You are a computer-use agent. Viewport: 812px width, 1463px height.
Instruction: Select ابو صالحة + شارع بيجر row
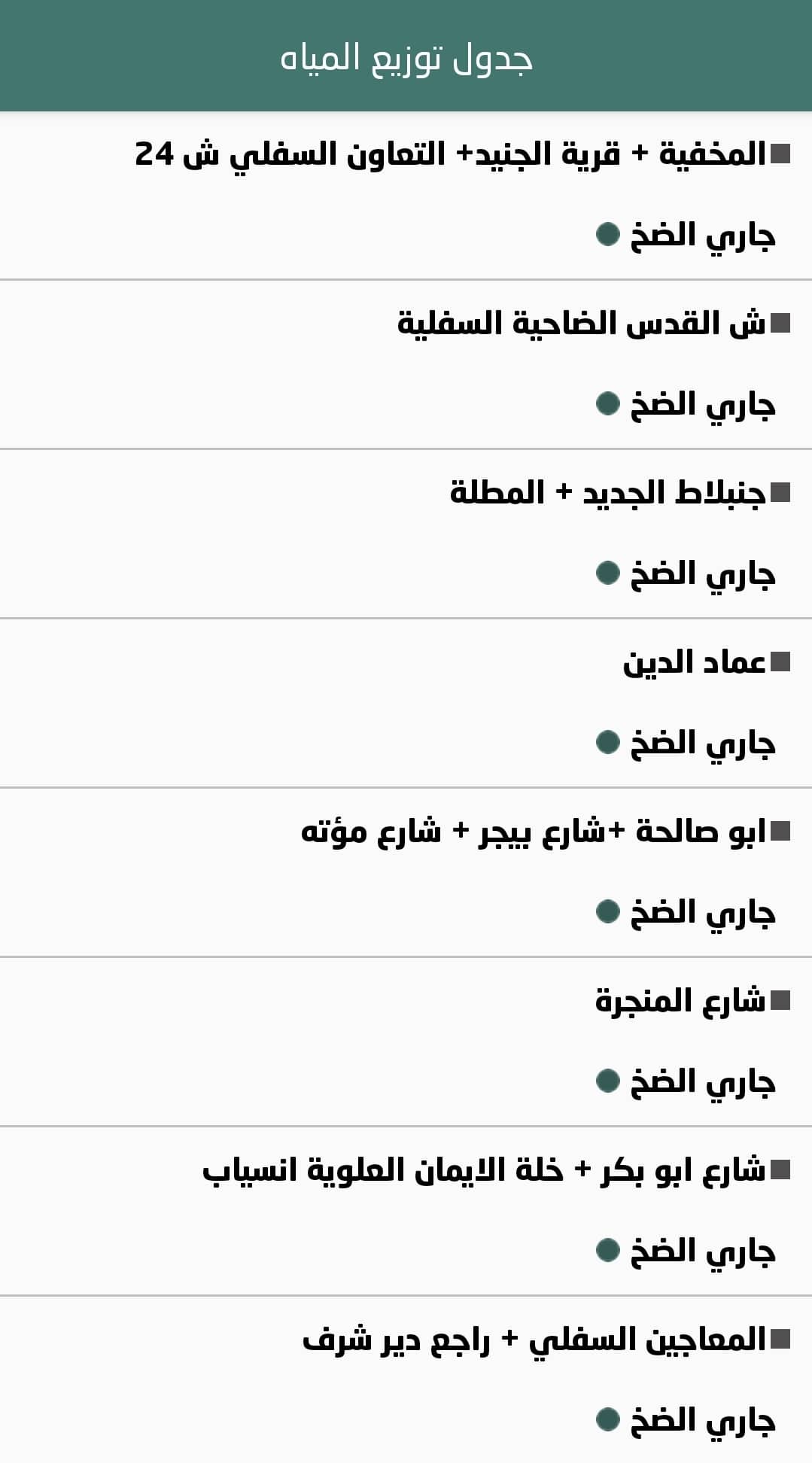tap(533, 832)
